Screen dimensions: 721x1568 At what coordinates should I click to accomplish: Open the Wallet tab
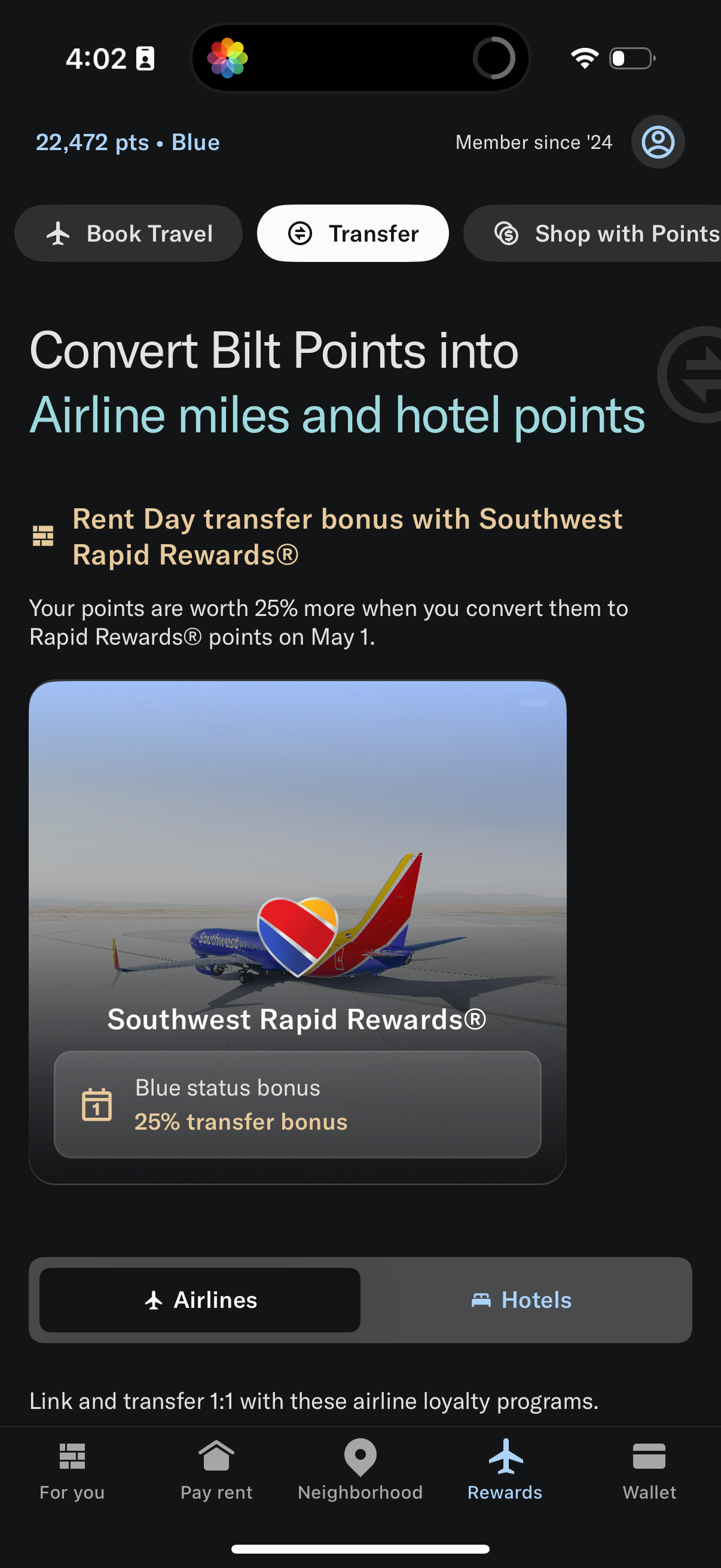click(x=649, y=1471)
